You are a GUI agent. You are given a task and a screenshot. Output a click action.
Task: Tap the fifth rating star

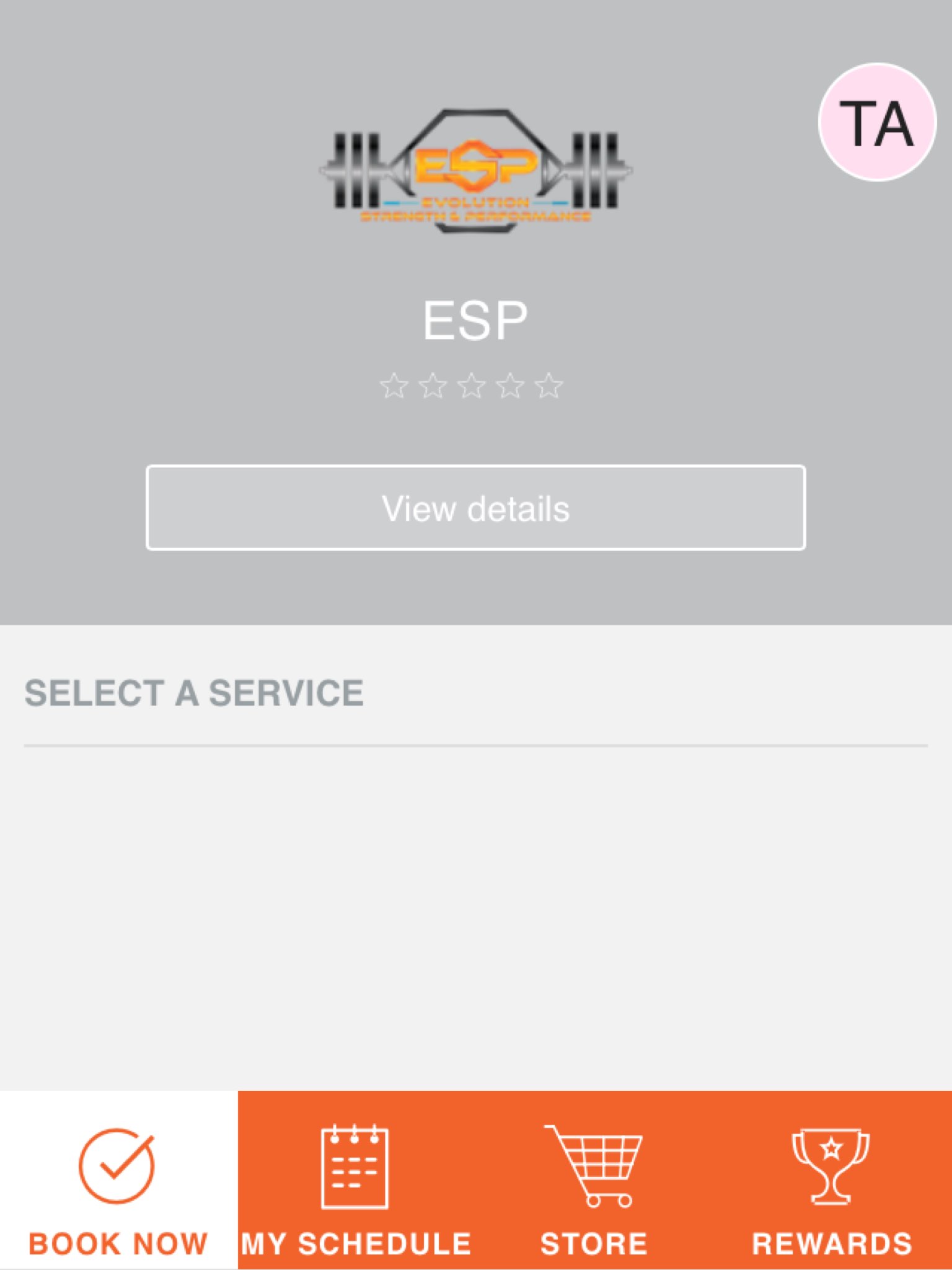547,386
